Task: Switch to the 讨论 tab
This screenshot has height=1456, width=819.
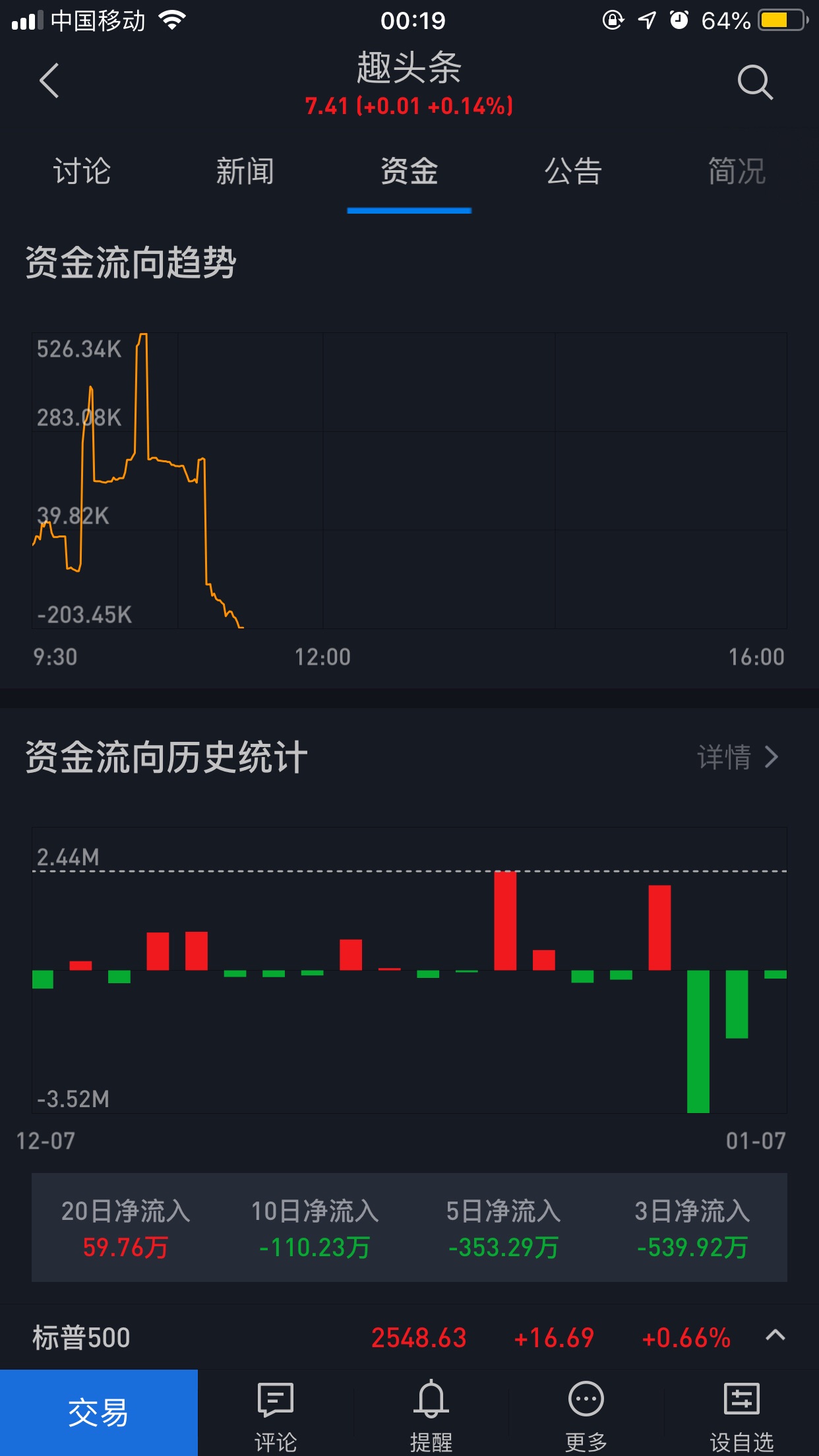Action: coord(82,171)
